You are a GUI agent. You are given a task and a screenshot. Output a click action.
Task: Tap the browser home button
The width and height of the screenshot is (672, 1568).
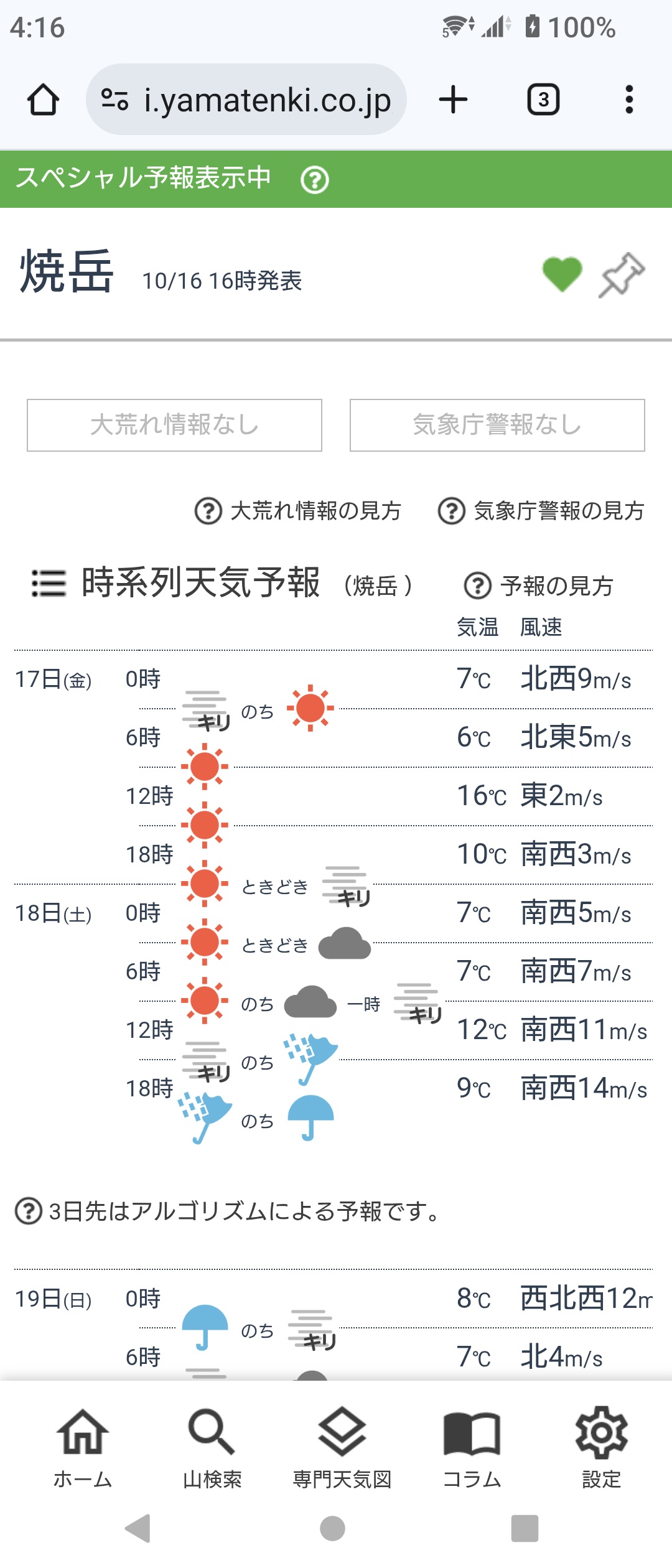(x=43, y=100)
